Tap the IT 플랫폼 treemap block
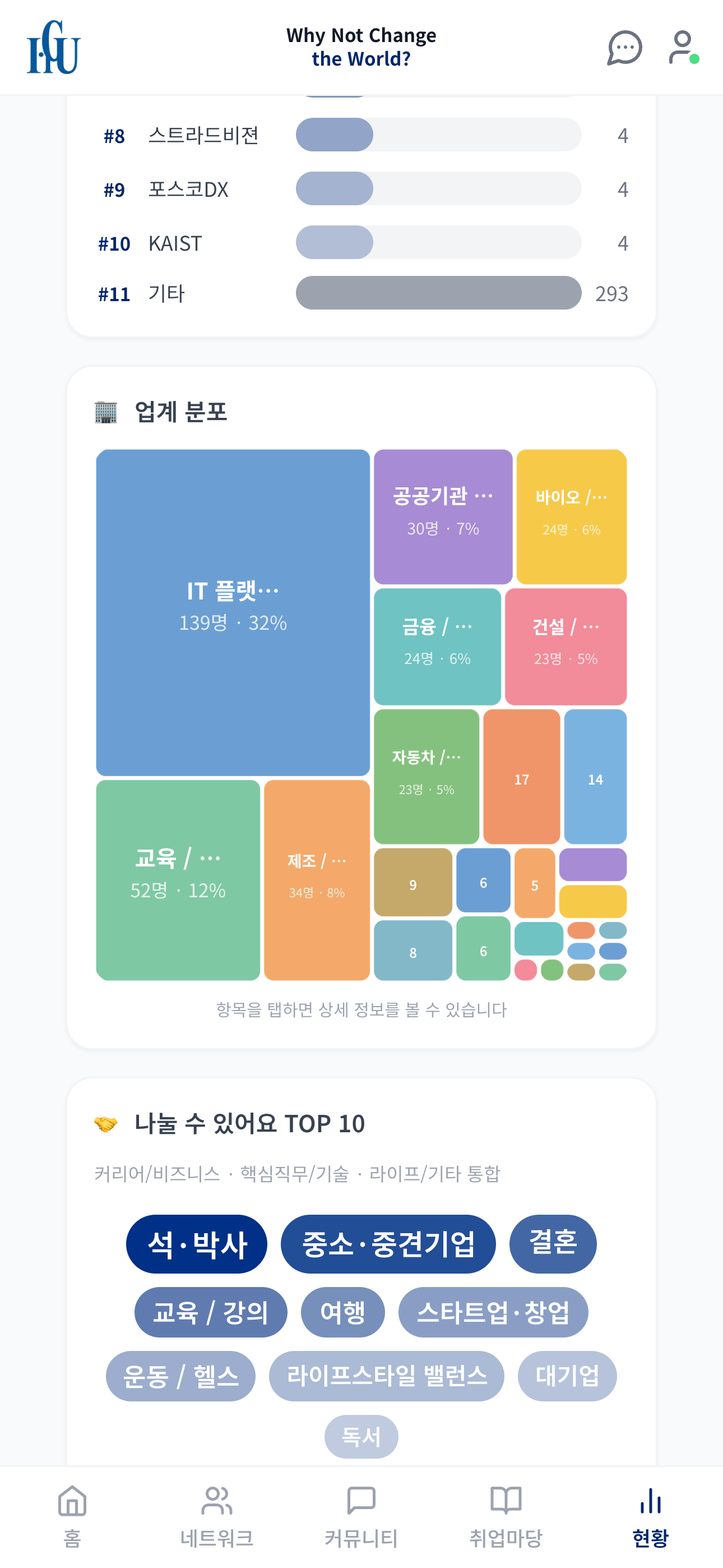Image resolution: width=723 pixels, height=1568 pixels. (233, 608)
